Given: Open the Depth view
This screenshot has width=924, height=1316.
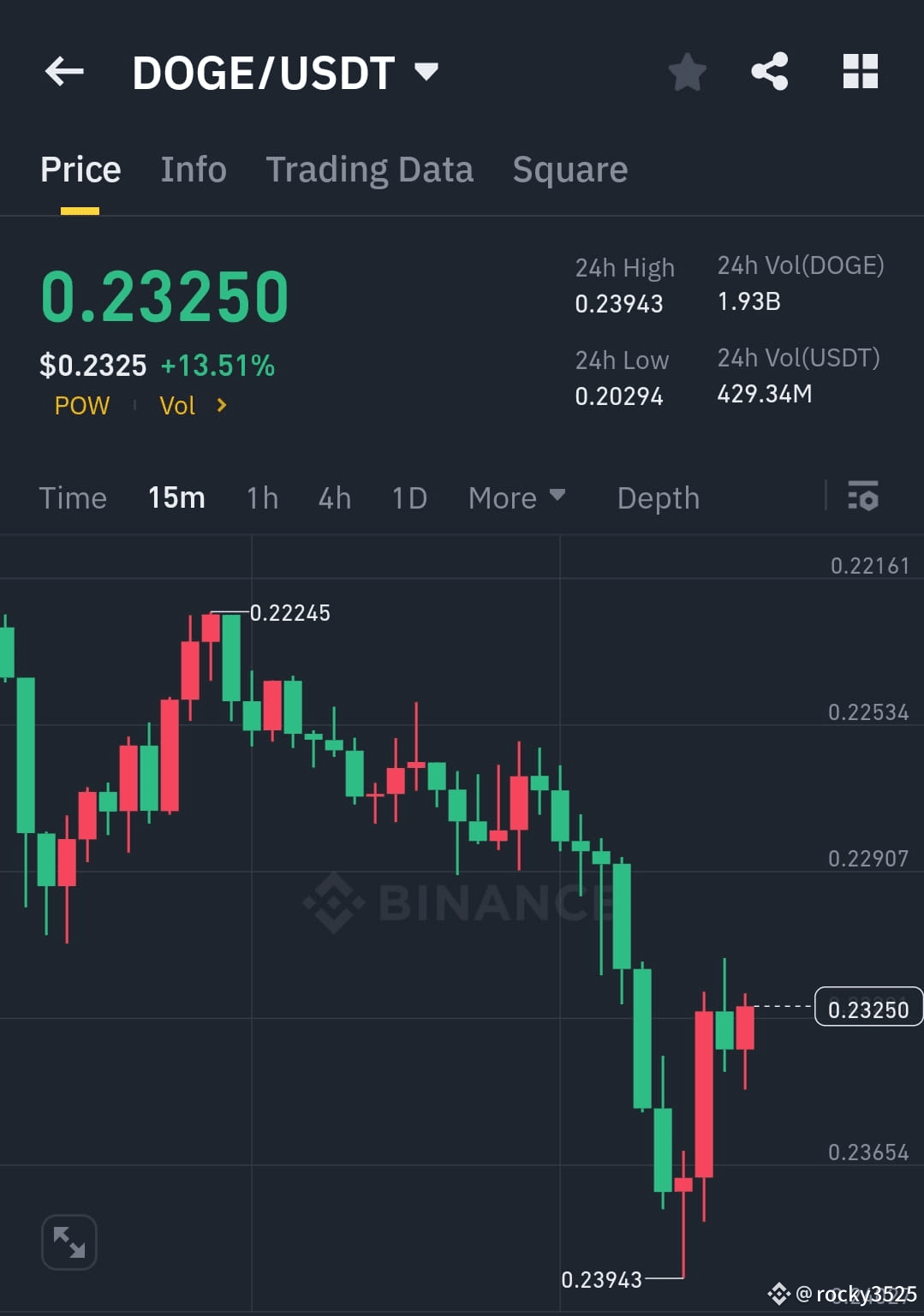Looking at the screenshot, I should click(x=658, y=497).
